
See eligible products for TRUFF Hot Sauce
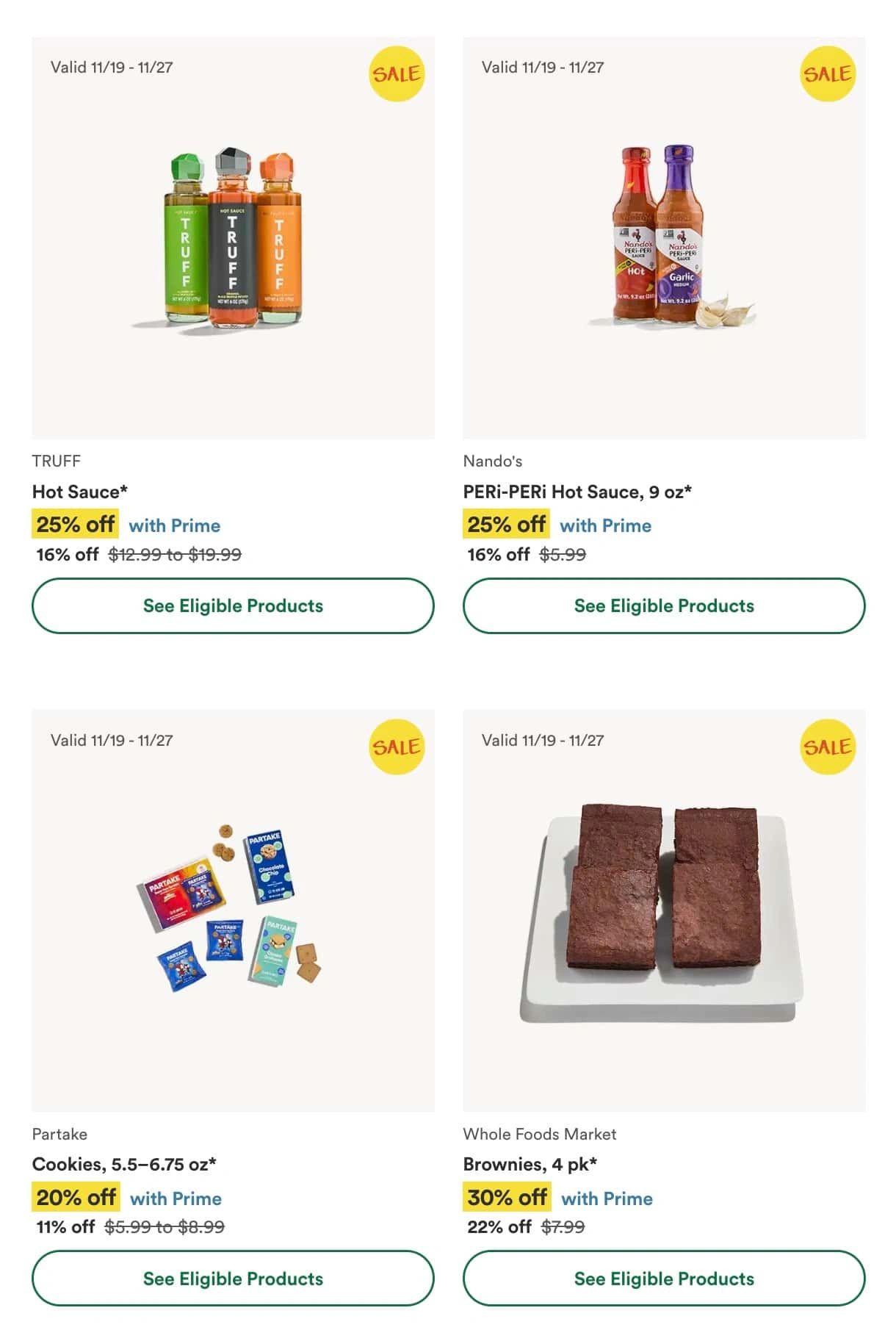[x=233, y=605]
